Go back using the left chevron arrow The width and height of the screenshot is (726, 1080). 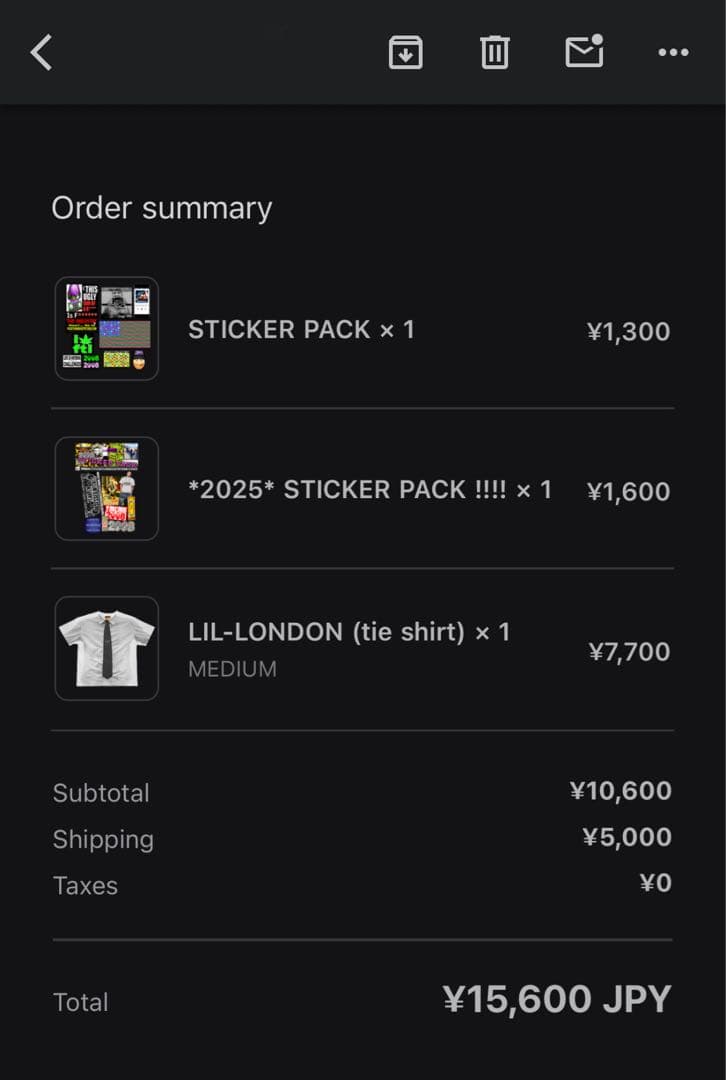(40, 52)
